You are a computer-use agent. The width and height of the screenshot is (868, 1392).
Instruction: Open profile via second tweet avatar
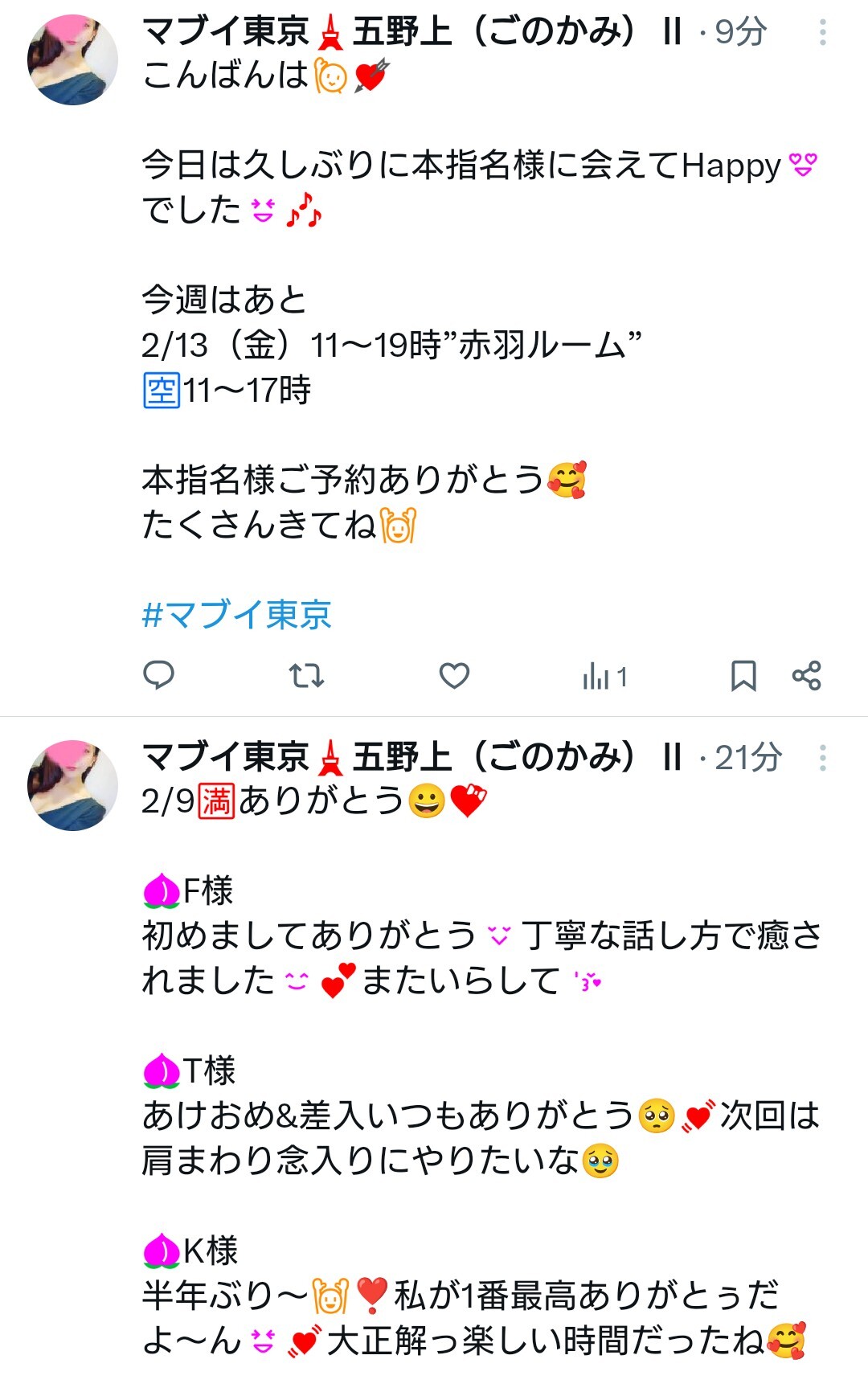point(72,784)
